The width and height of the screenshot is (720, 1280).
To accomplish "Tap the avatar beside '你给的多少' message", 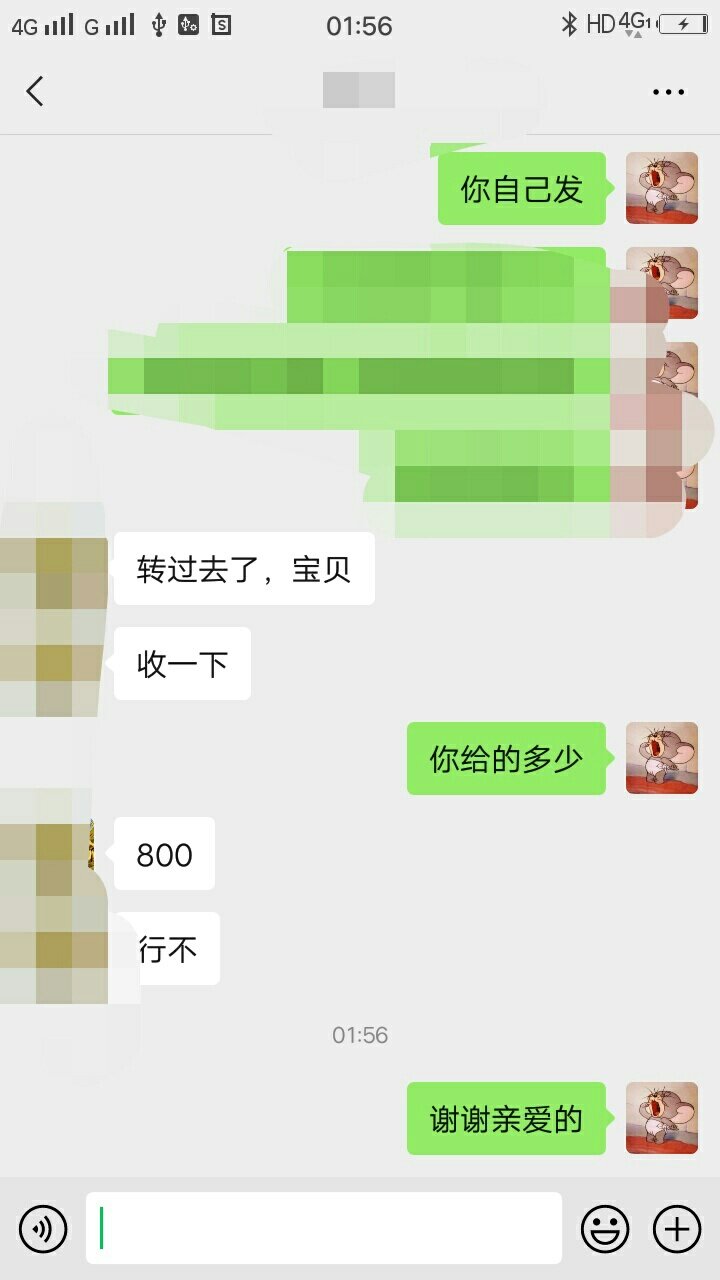I will click(661, 758).
